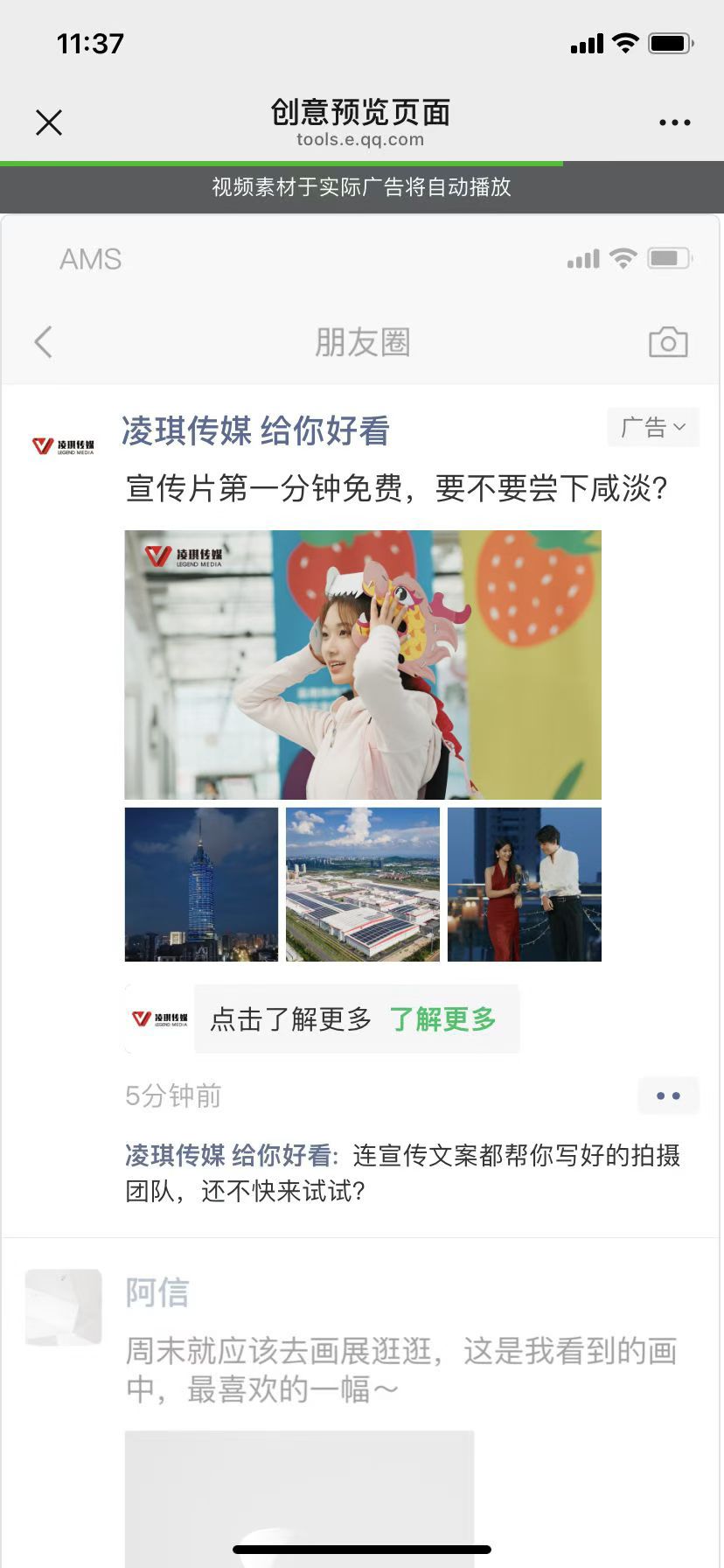
Task: View the aerial factory thumbnail
Action: (x=363, y=885)
